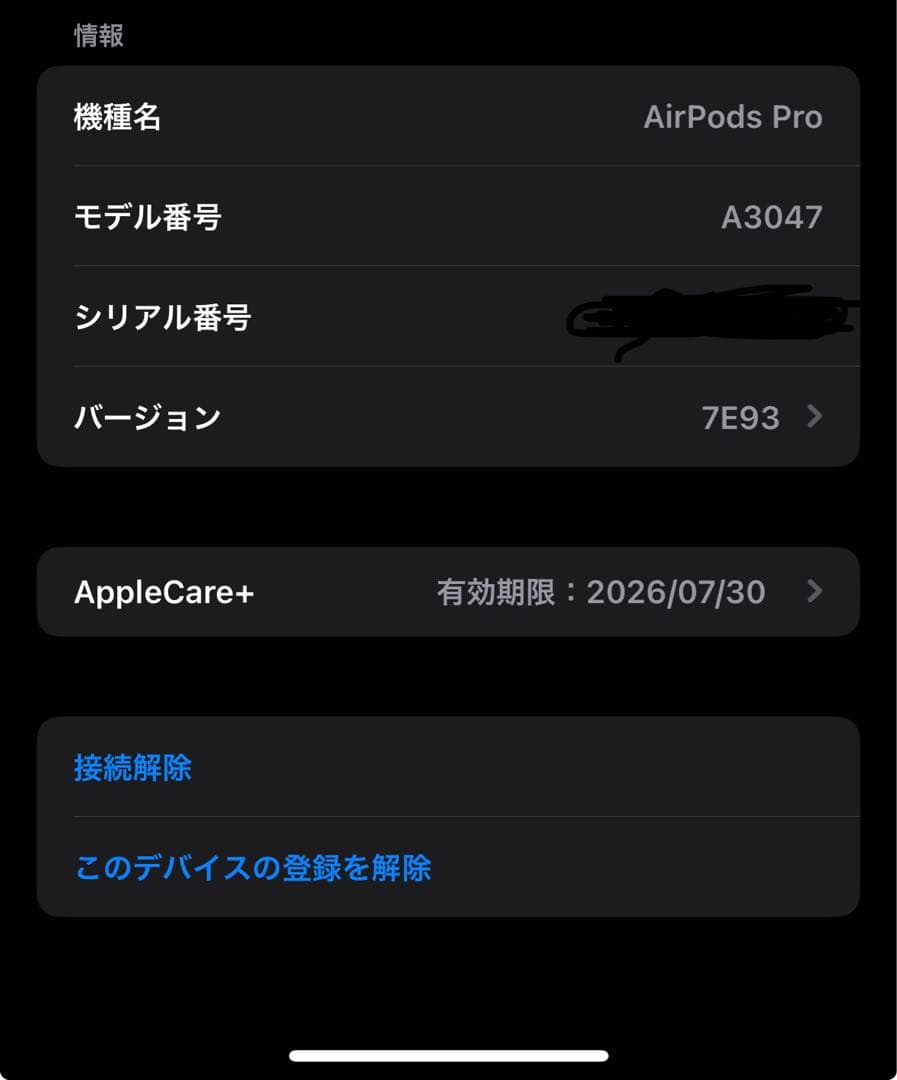The image size is (897, 1080).
Task: Tap the AppleCare+ label text
Action: pos(164,591)
